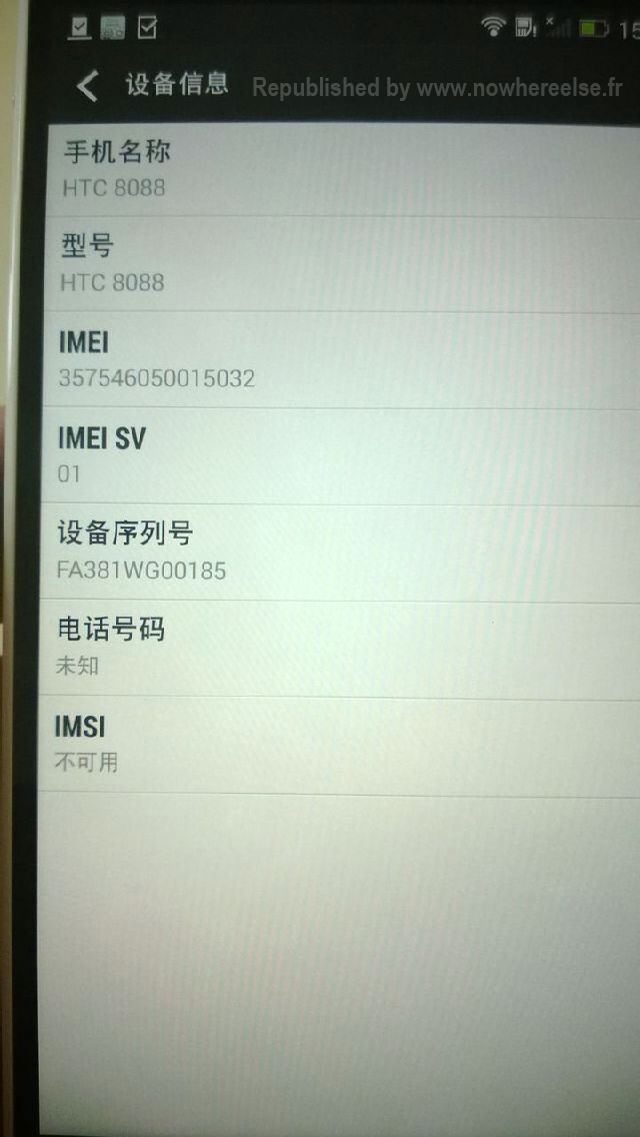Open the 手机名称 row
This screenshot has width=640, height=1137.
(x=344, y=171)
